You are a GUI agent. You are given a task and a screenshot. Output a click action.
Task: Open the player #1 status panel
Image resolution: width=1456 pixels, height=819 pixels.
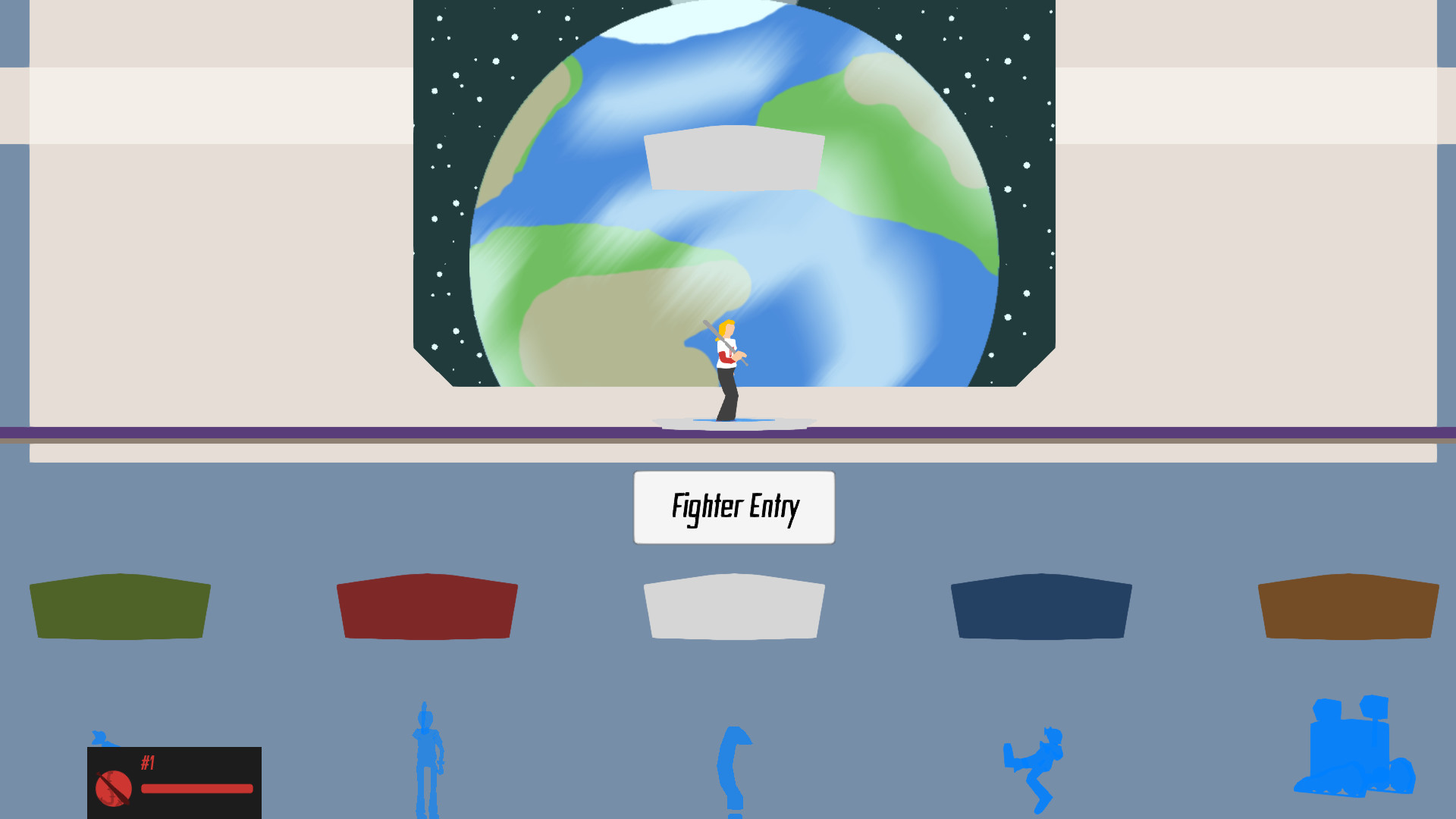click(174, 783)
